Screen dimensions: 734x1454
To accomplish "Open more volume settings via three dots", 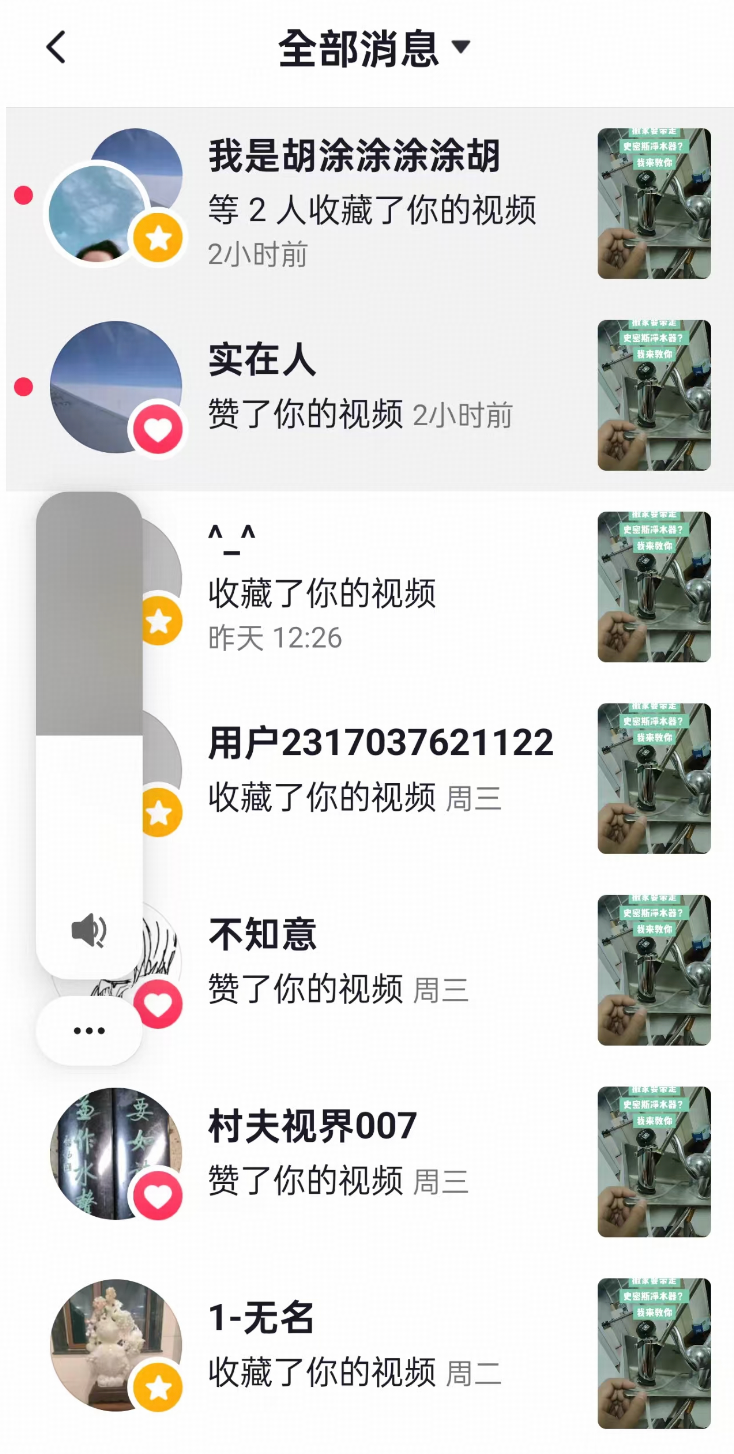I will click(89, 1031).
